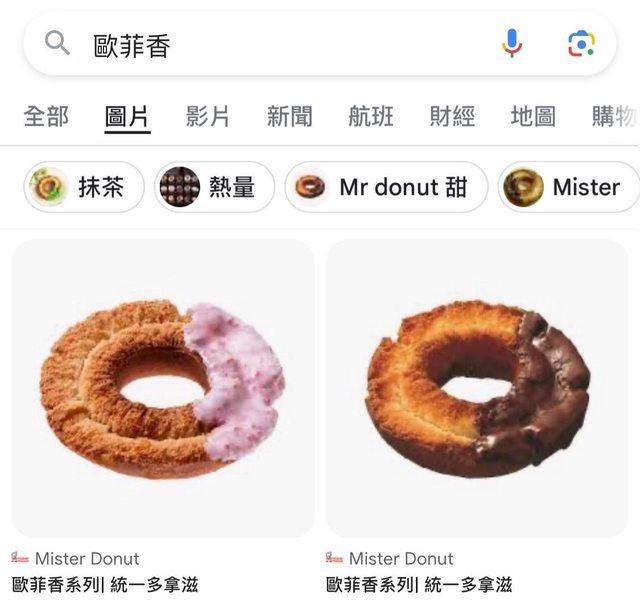Open the pink strawberry donut image result
640x610 pixels.
(163, 389)
